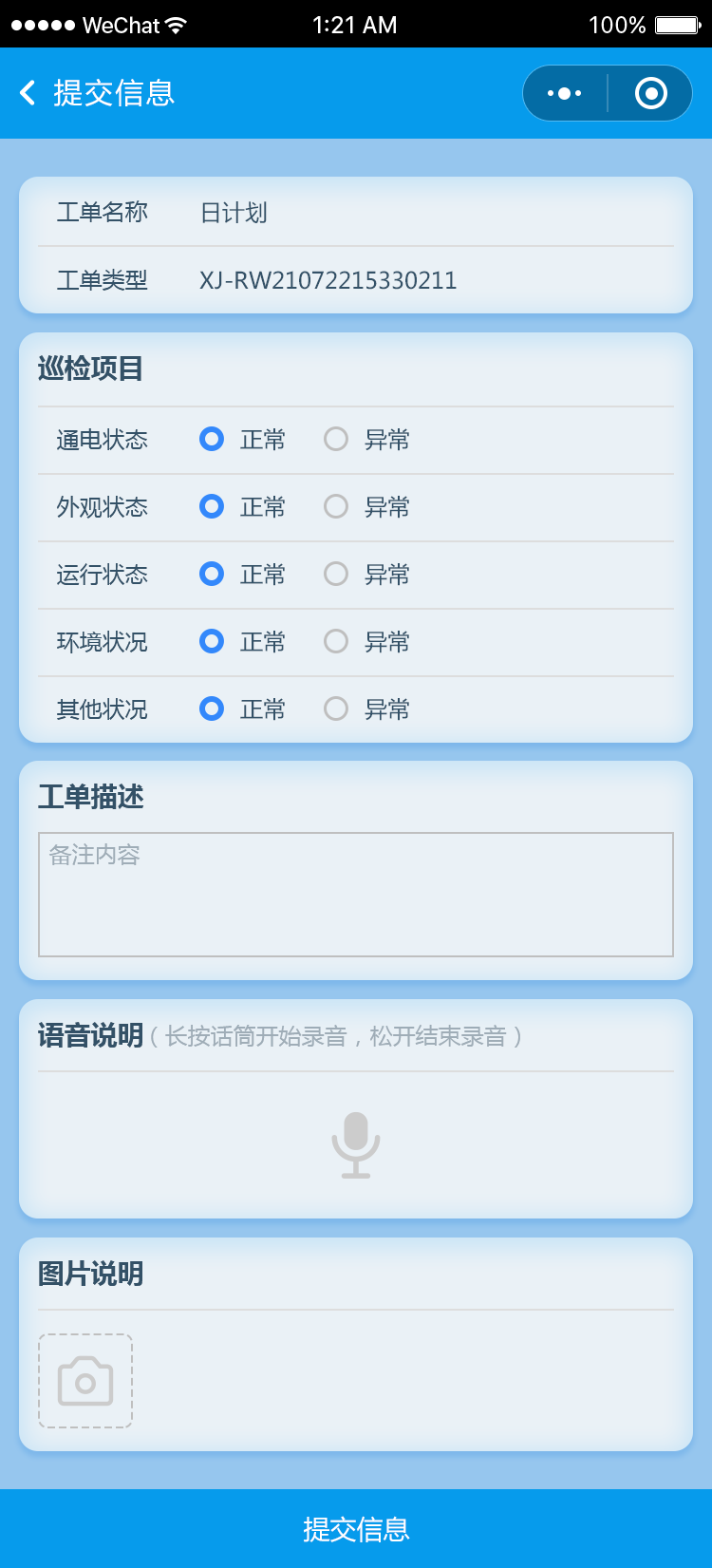Submit the form with 提交信息 button
The height and width of the screenshot is (1568, 712).
pyautogui.click(x=356, y=1529)
